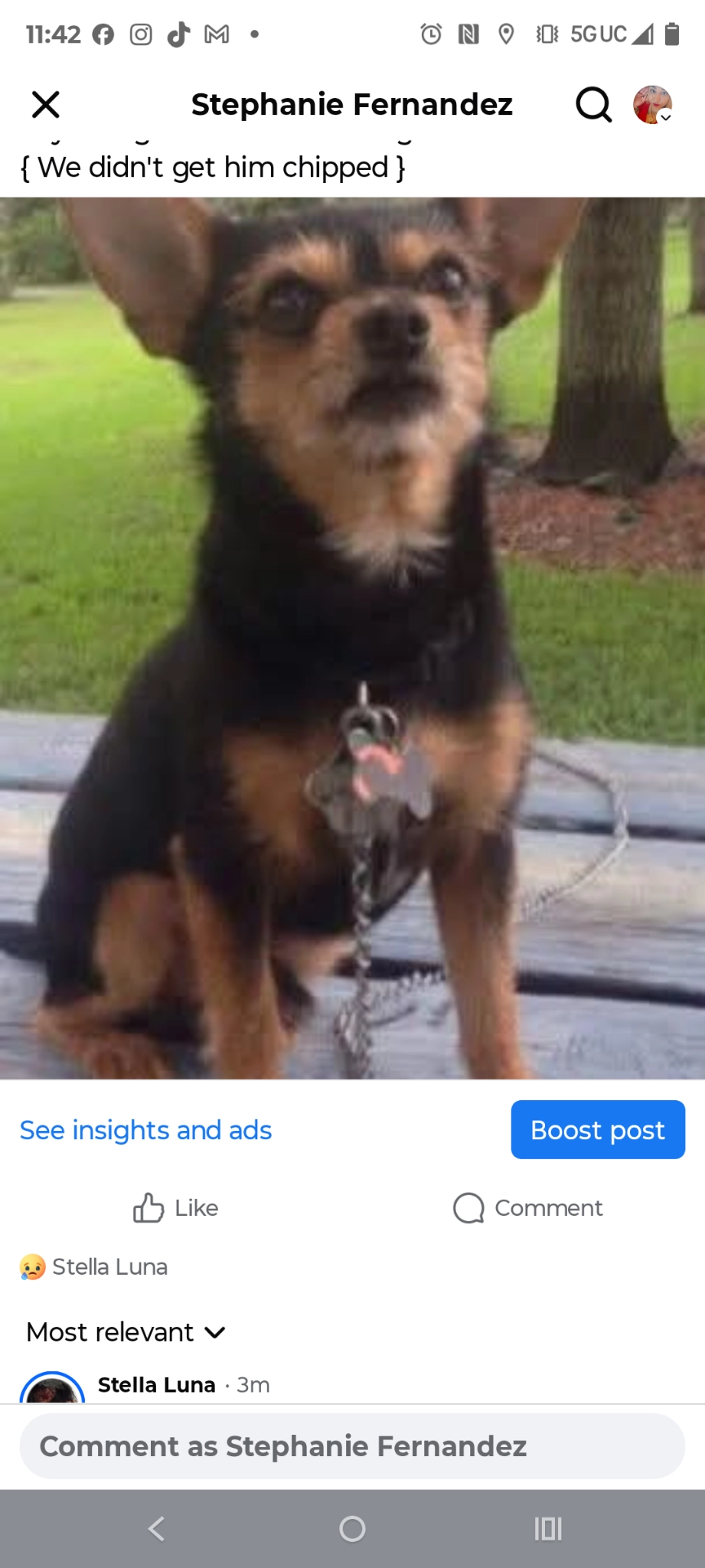Image resolution: width=705 pixels, height=1568 pixels.
Task: Open the dog photo full screen
Action: tap(352, 637)
